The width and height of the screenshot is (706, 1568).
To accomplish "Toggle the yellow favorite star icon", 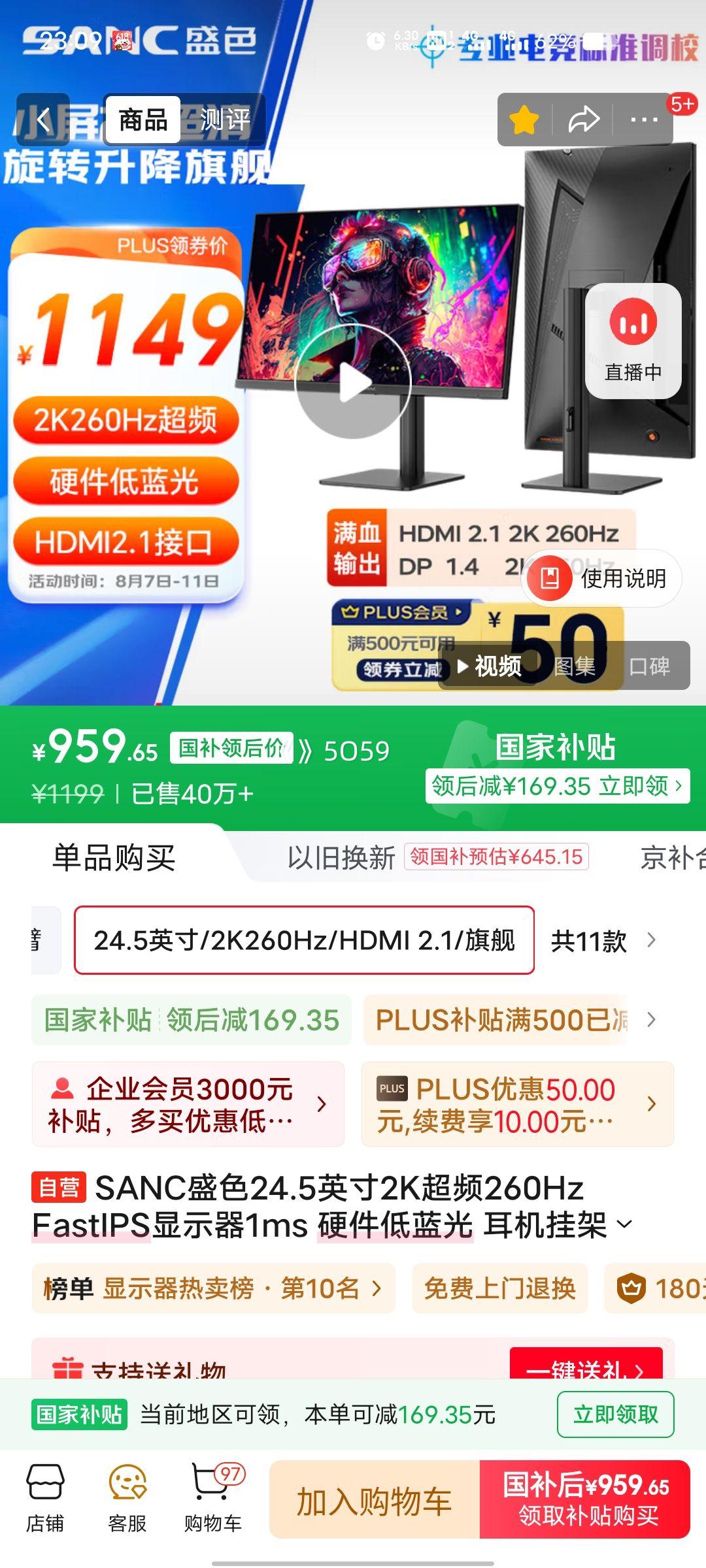I will point(521,120).
